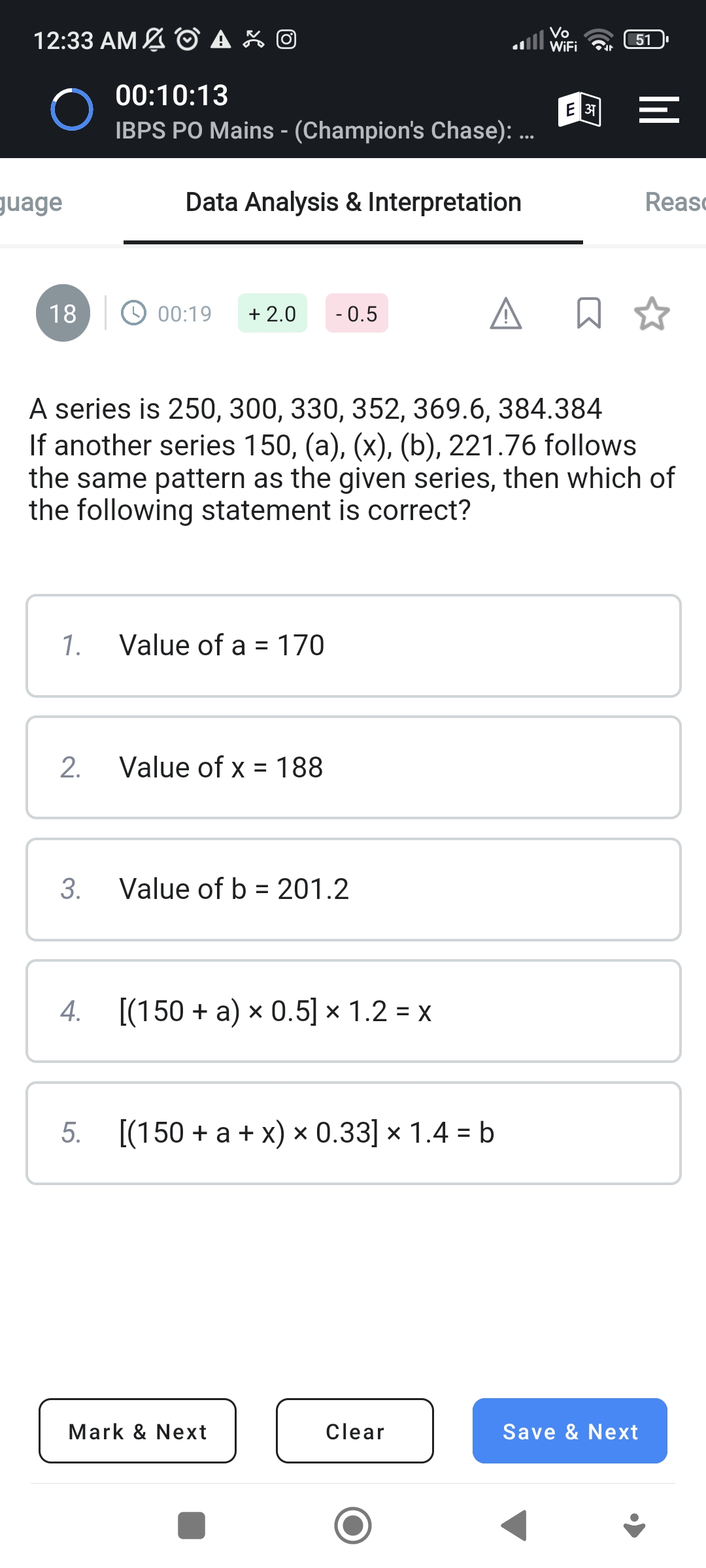Viewport: 706px width, 1568px height.
Task: Report this question with the warning triangle
Action: [x=506, y=314]
